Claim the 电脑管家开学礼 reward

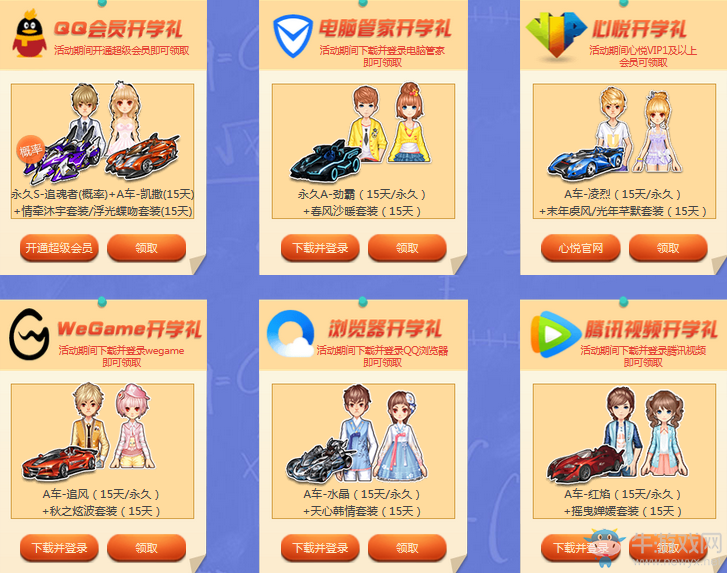click(407, 248)
